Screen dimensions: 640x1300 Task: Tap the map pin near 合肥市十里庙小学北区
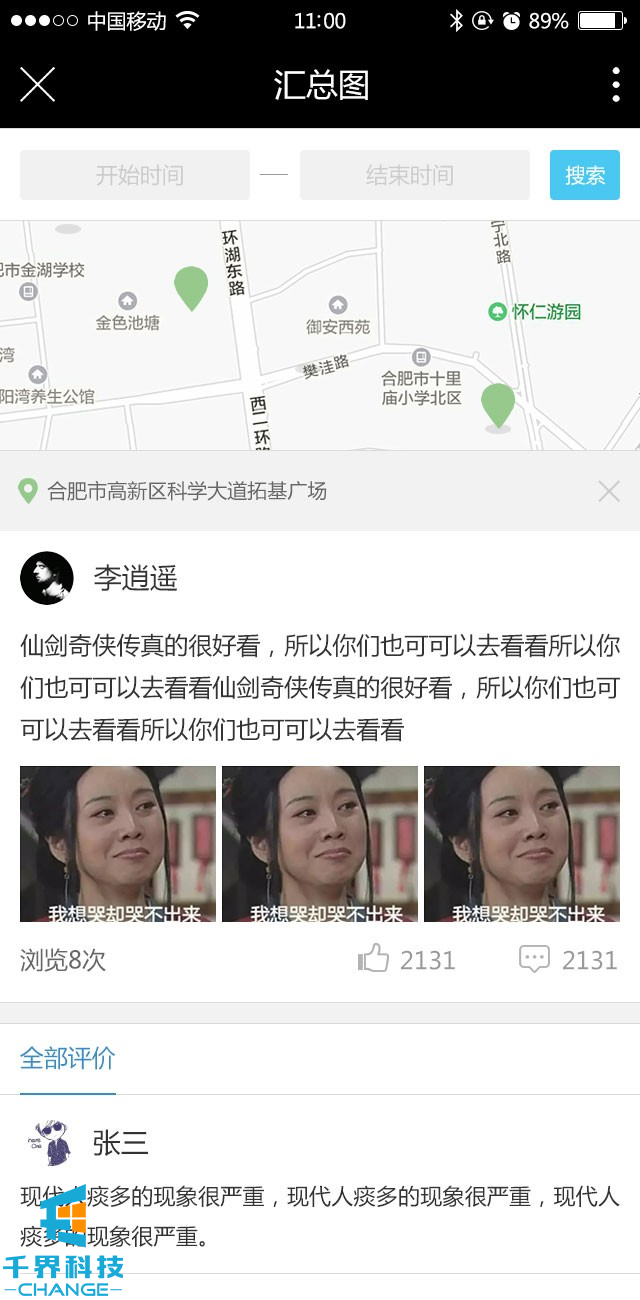tap(498, 405)
